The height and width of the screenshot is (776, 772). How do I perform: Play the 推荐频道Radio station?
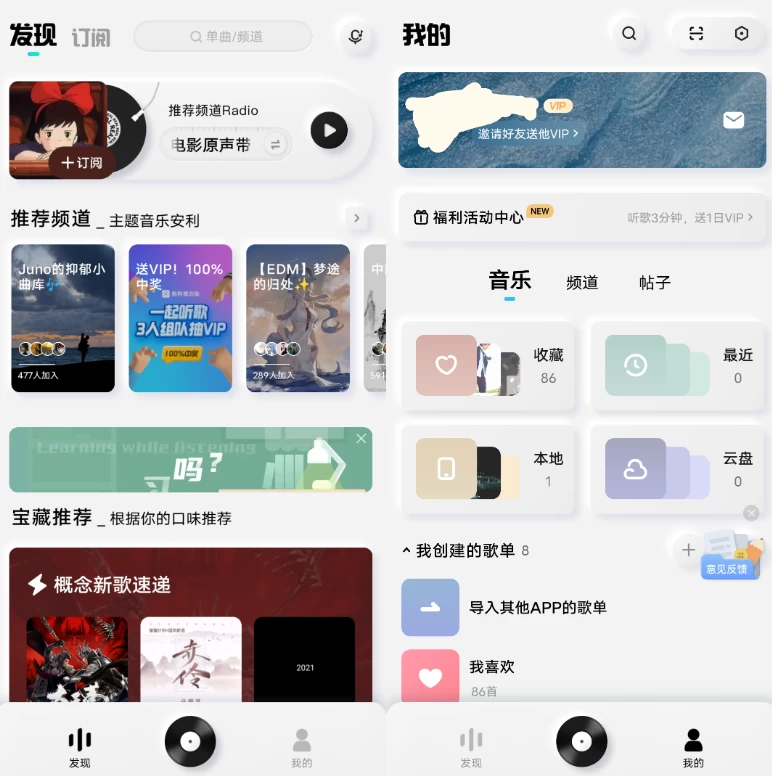(x=329, y=129)
